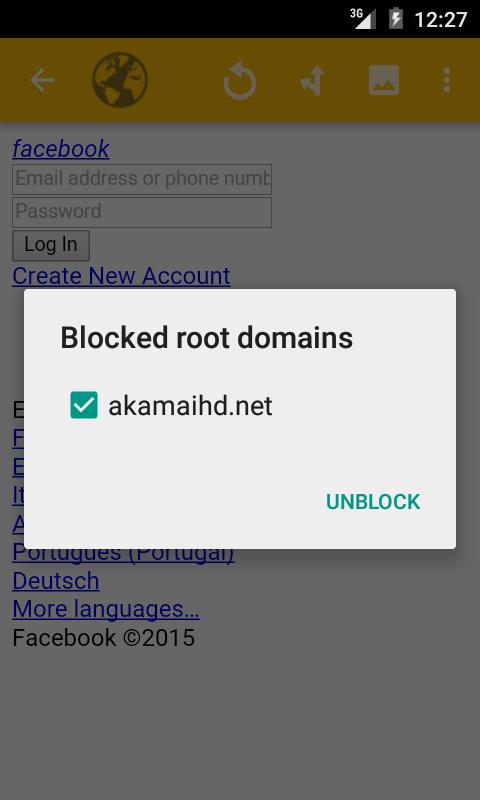
Task: Open More languages link
Action: tap(106, 609)
